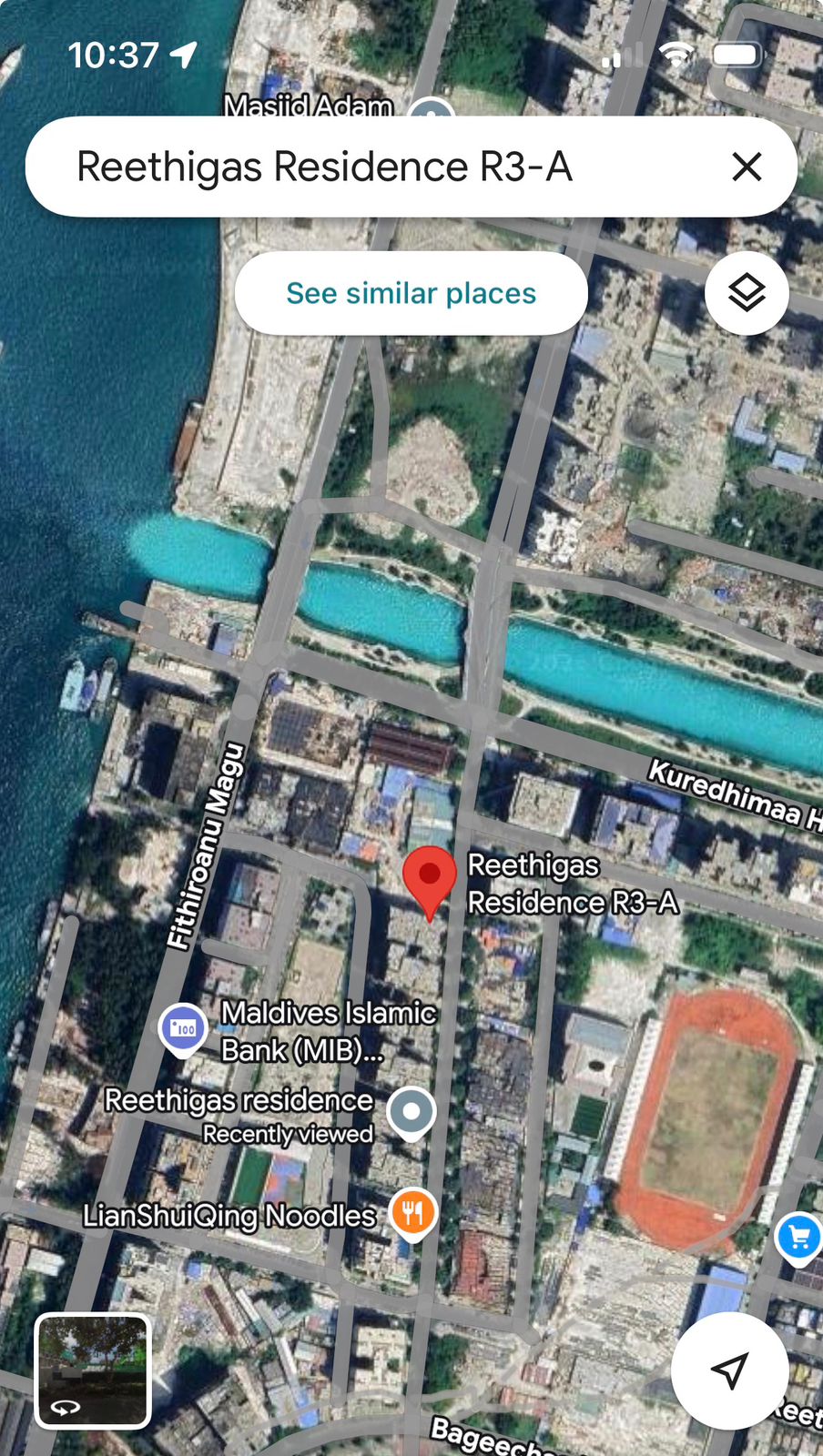Center map on my current location
Screen dimensions: 823x1456
729,1370
